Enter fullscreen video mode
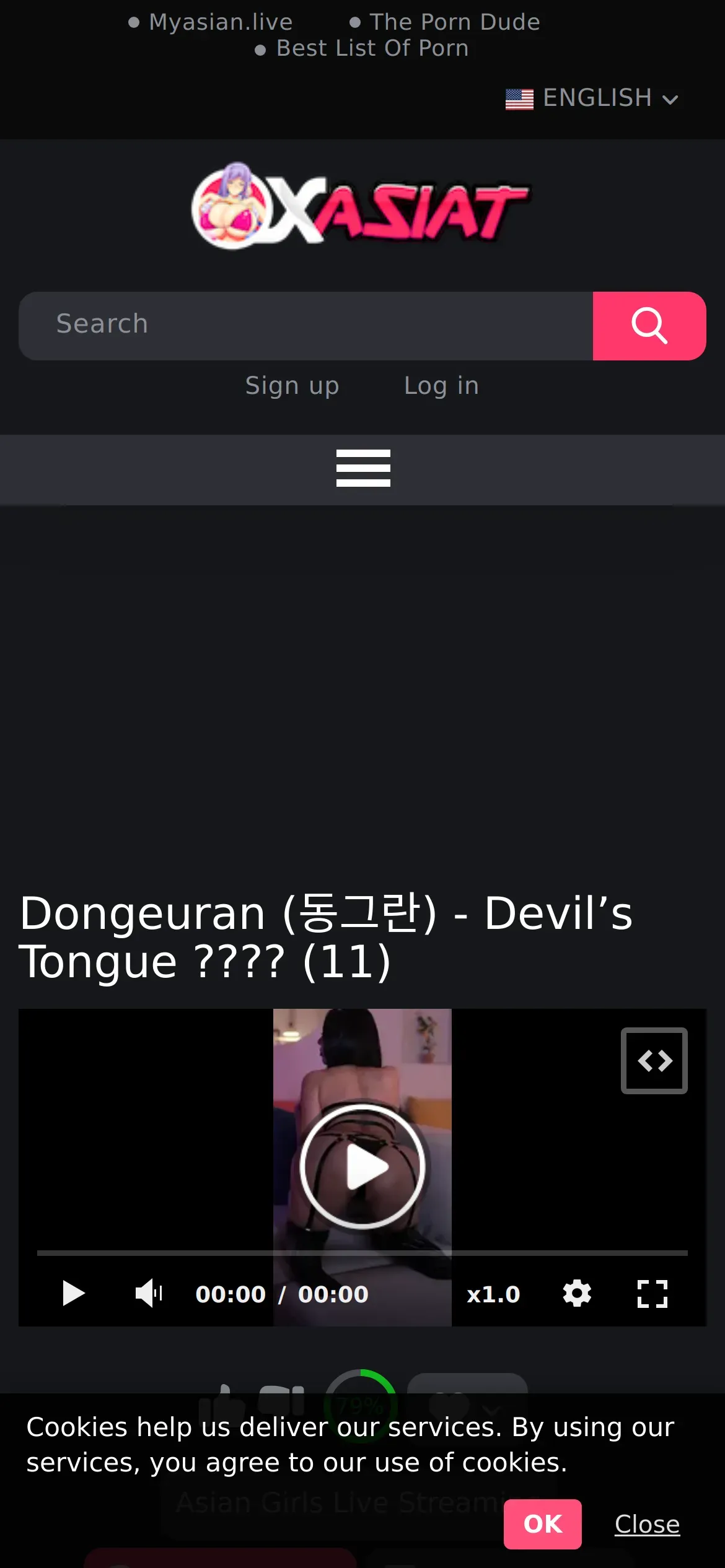725x1568 pixels. 652,1294
